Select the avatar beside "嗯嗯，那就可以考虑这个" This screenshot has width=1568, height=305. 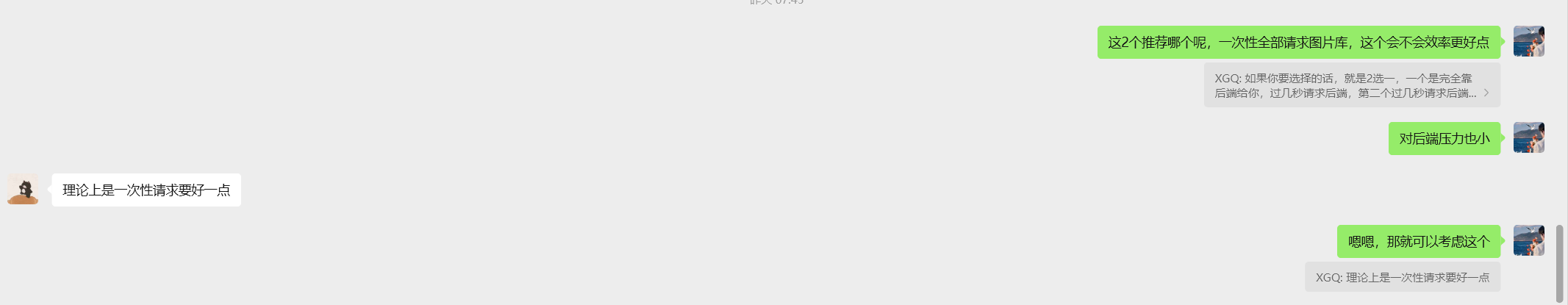[x=1528, y=241]
